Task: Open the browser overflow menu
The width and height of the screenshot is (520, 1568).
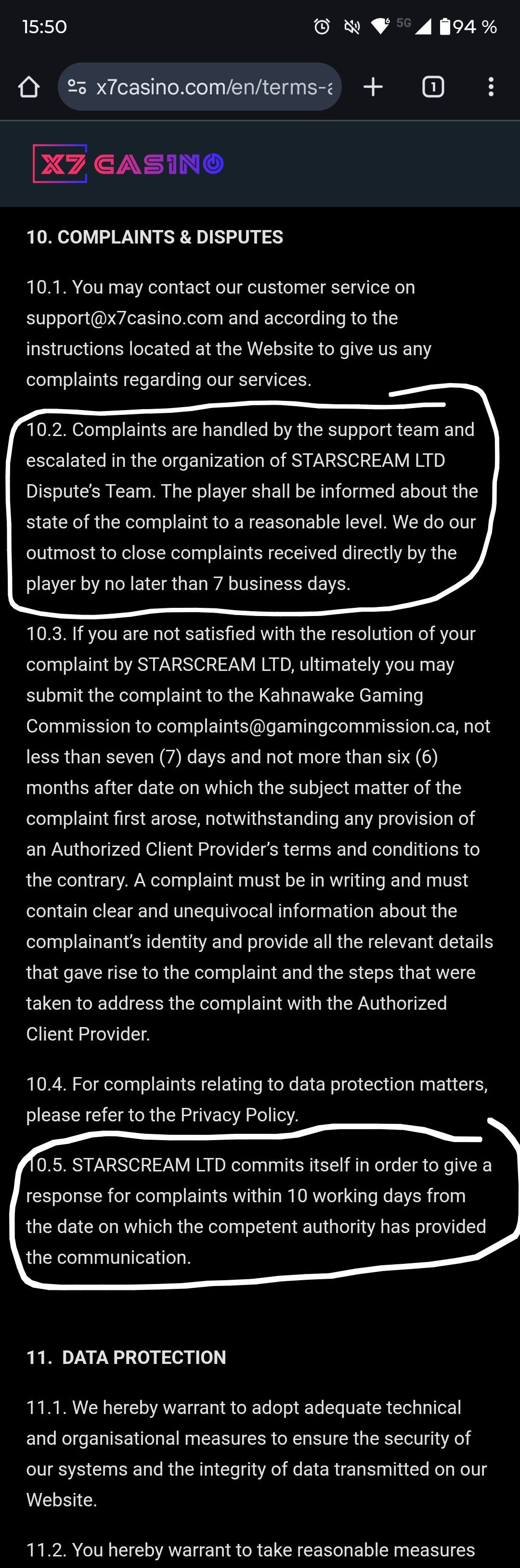Action: click(491, 87)
